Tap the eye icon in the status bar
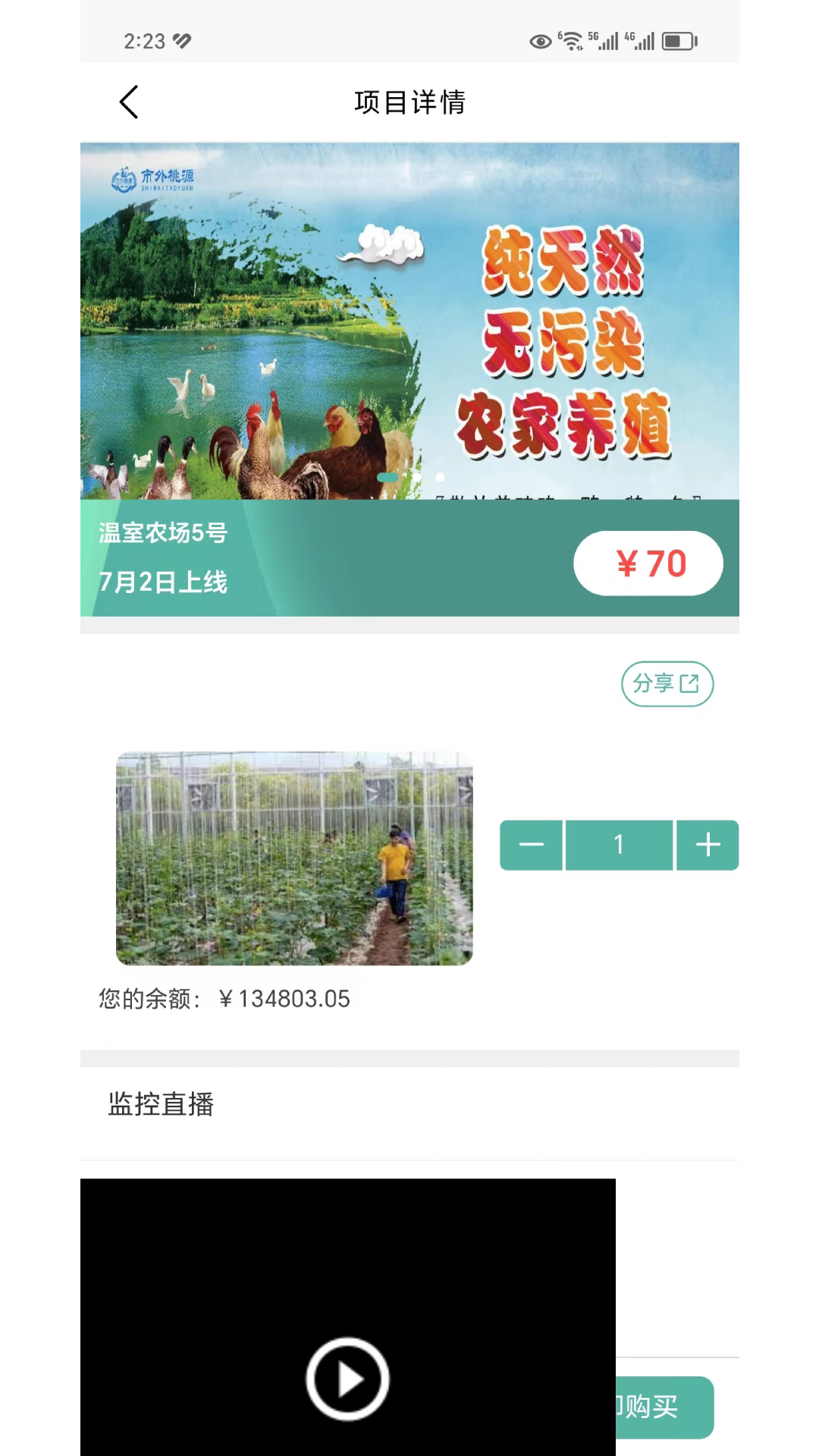819x1456 pixels. 538,39
